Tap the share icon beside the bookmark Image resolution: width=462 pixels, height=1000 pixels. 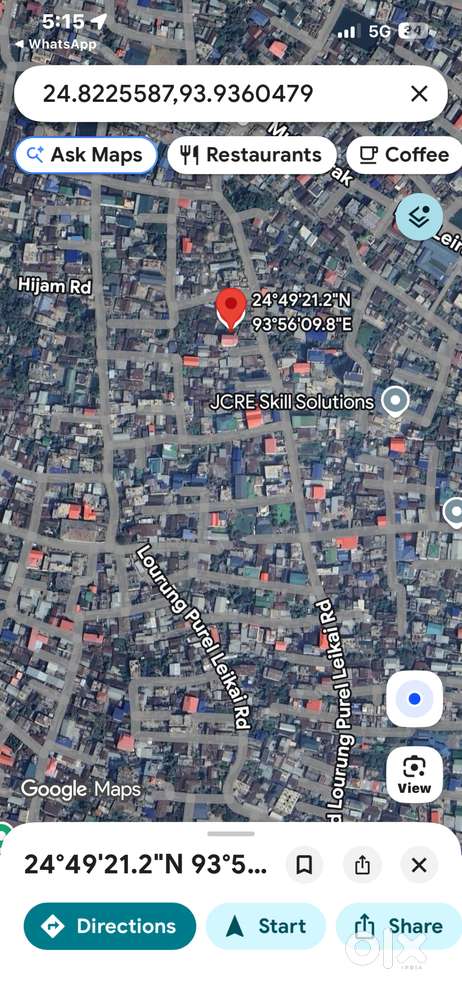[x=362, y=865]
